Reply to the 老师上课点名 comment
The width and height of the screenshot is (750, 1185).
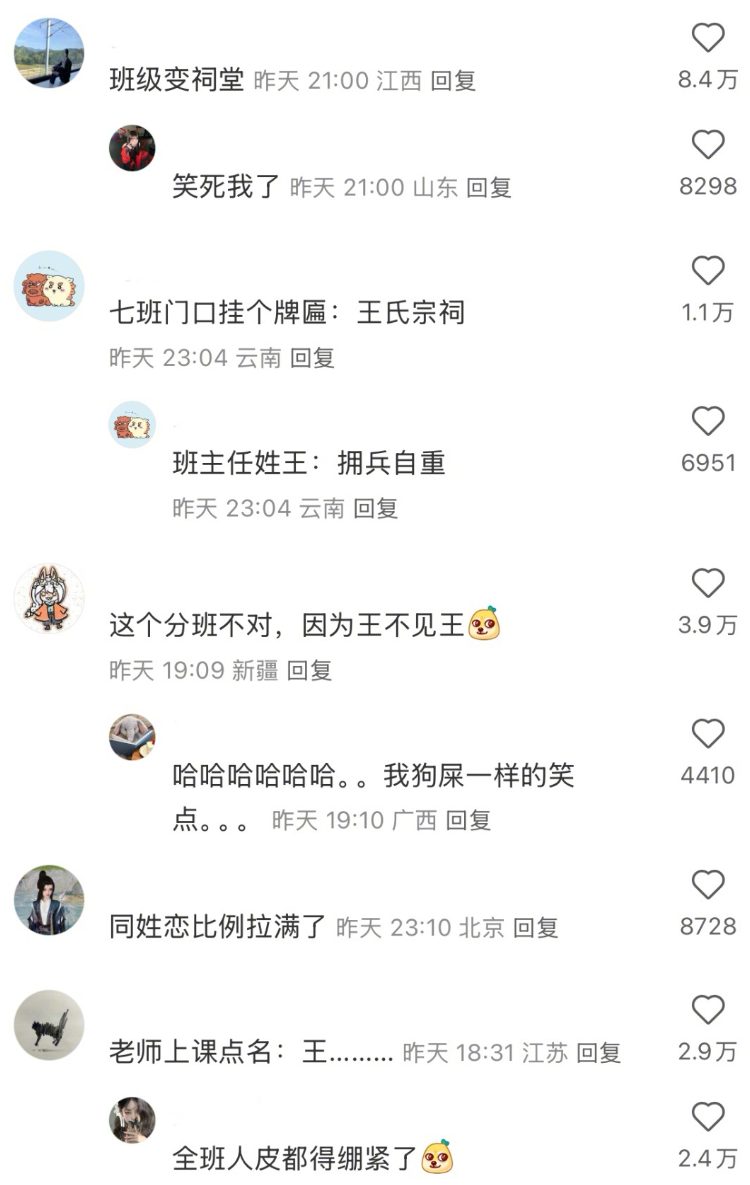tap(599, 1052)
